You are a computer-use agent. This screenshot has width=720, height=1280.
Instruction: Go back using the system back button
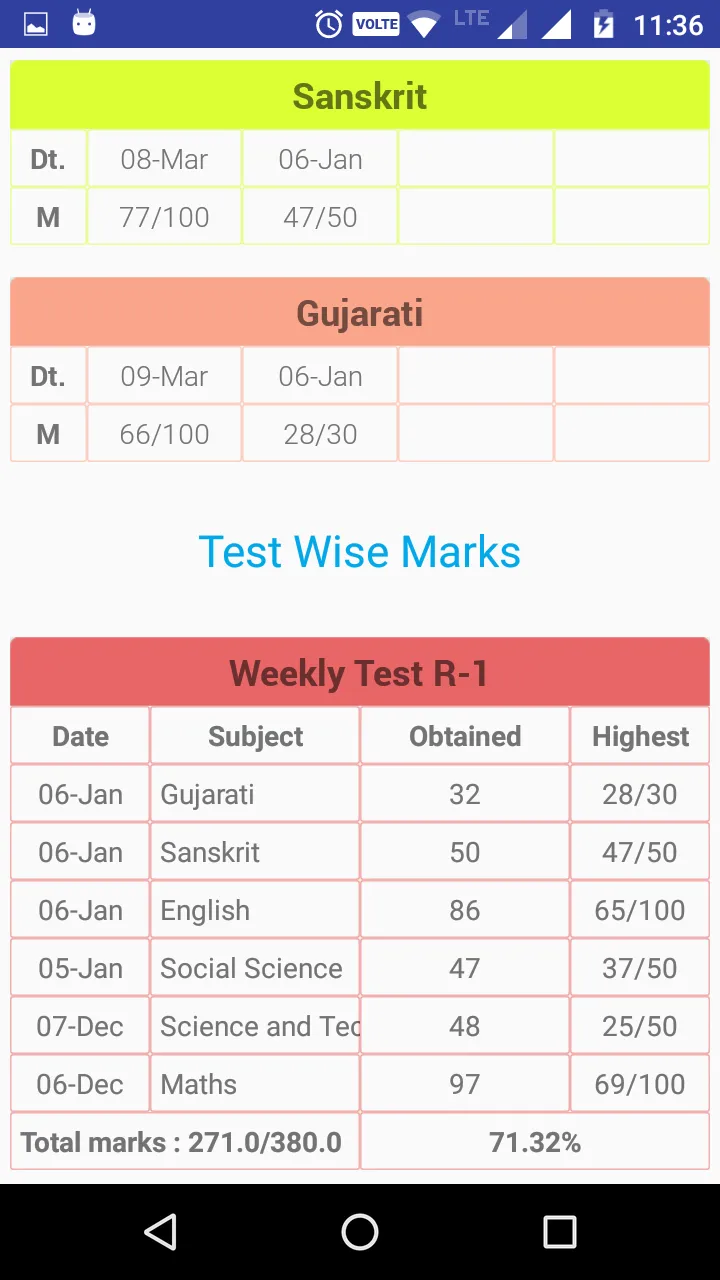coord(160,1232)
